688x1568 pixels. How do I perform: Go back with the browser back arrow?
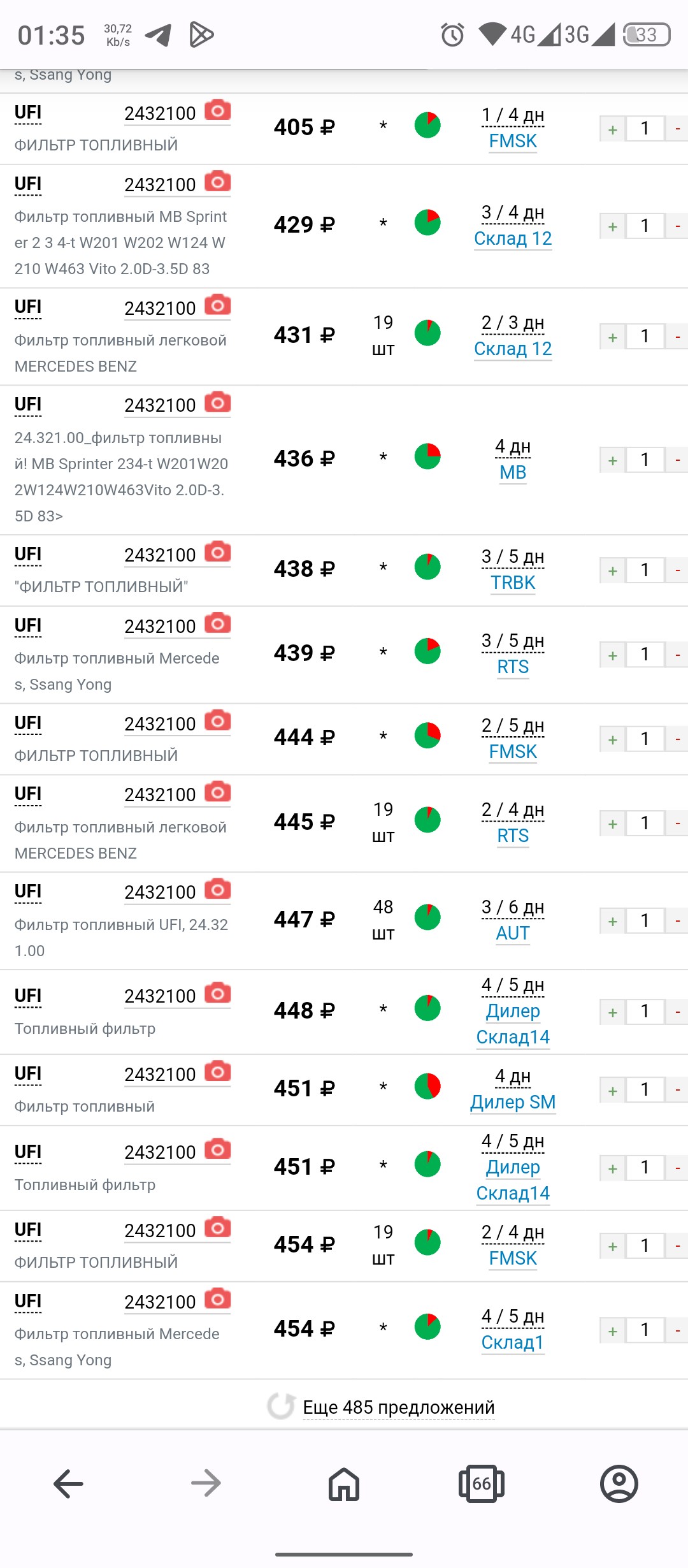pyautogui.click(x=68, y=1484)
